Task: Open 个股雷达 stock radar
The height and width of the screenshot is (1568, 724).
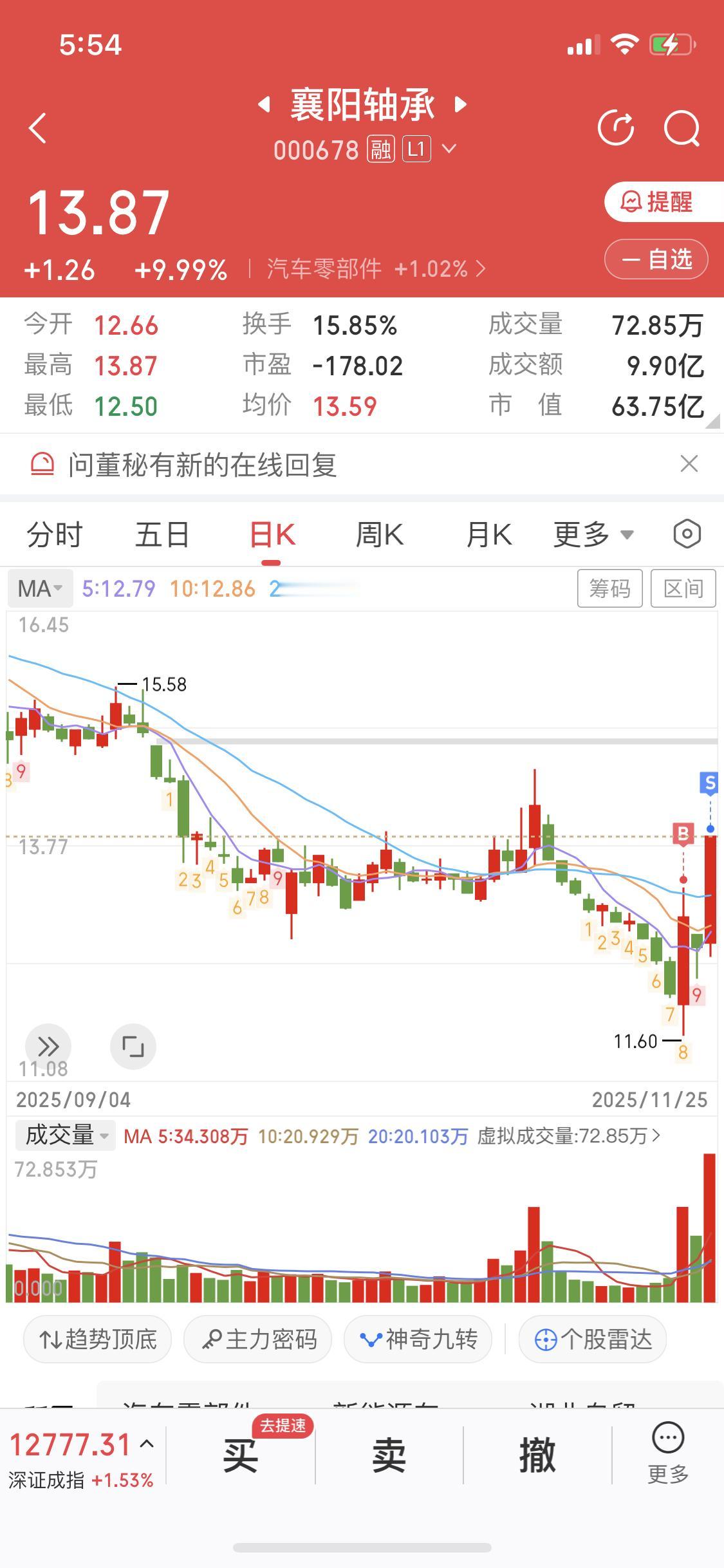Action: pos(591,1339)
